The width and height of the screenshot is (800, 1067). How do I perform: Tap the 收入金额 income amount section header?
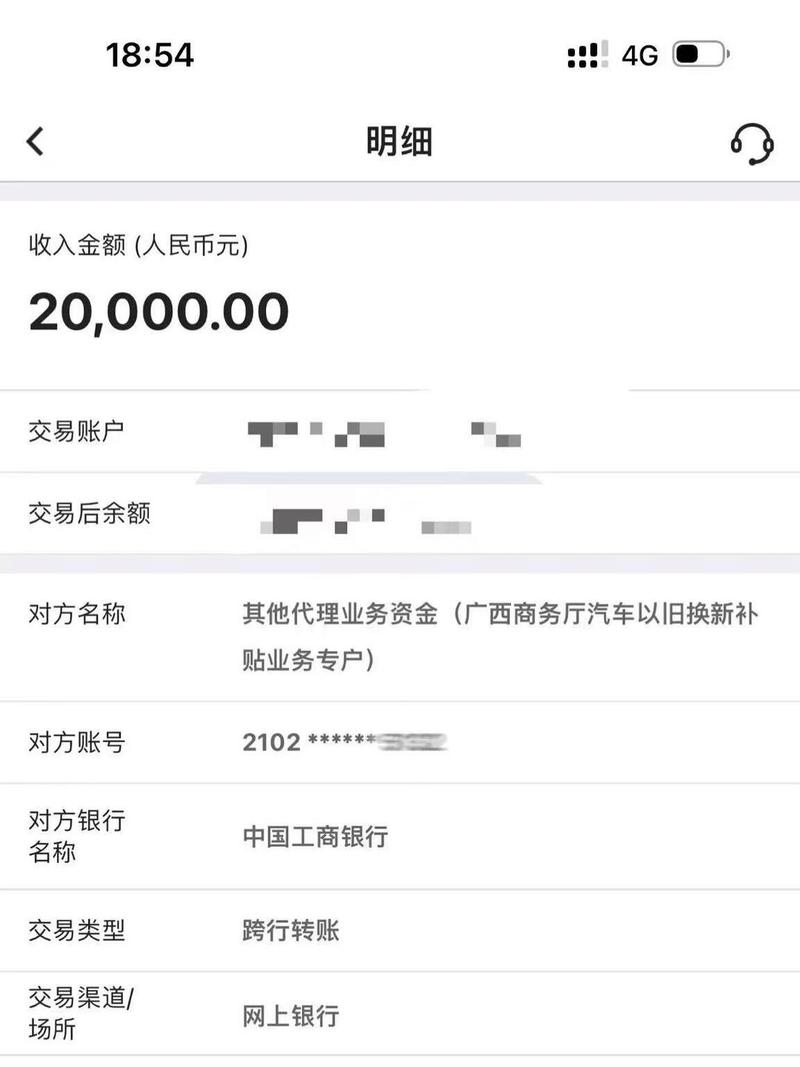coord(138,246)
